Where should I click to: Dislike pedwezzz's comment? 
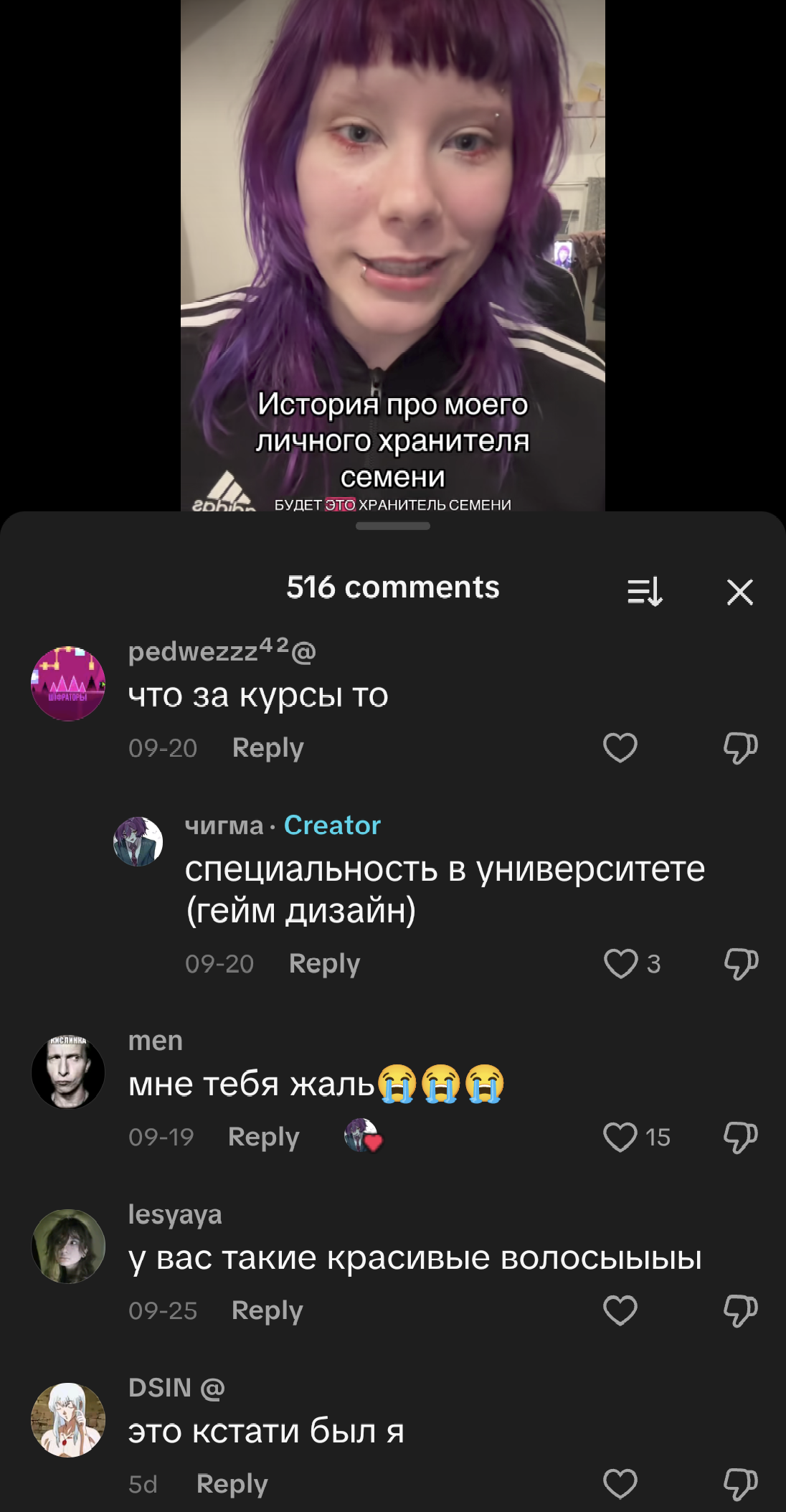coord(740,748)
